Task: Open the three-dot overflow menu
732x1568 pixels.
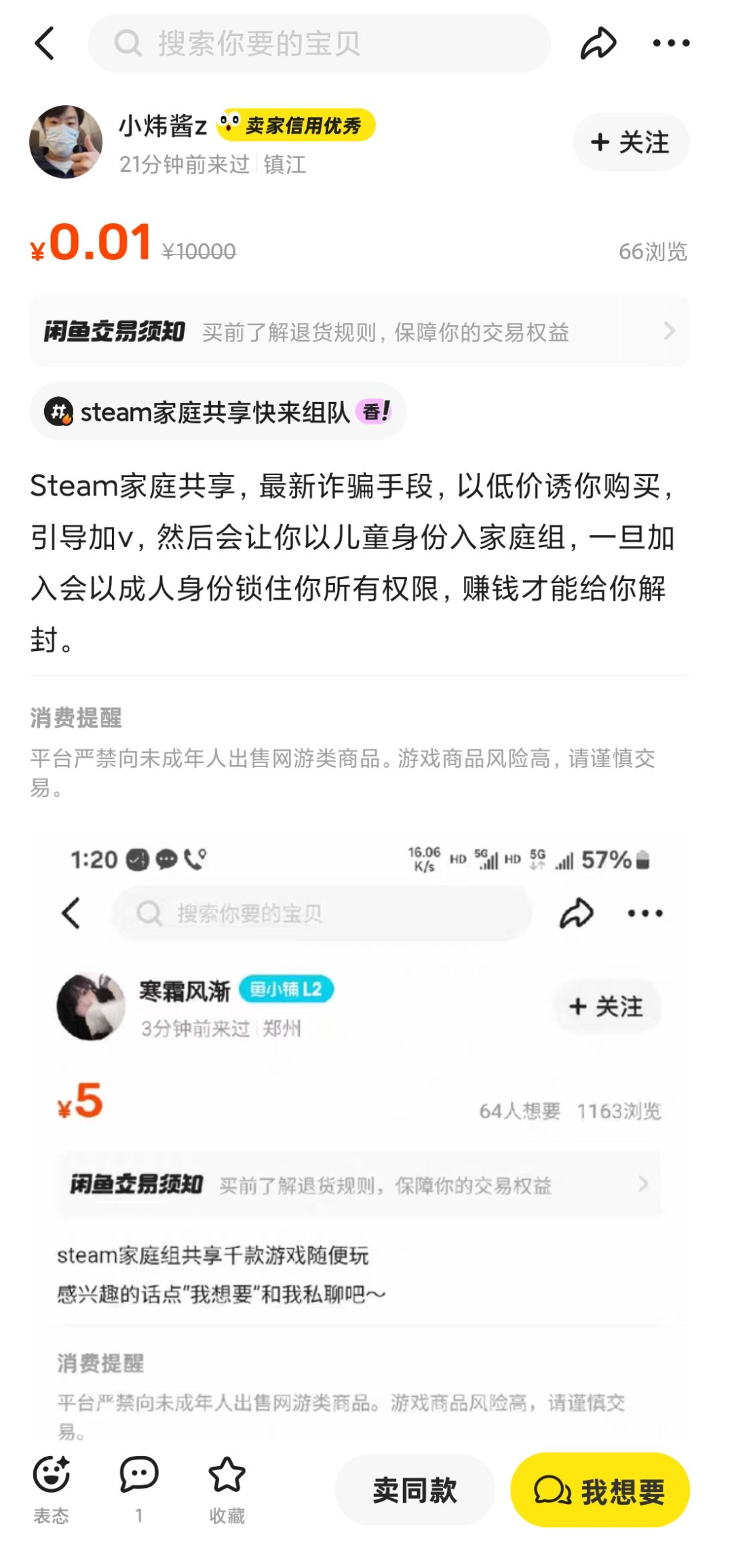Action: click(670, 43)
